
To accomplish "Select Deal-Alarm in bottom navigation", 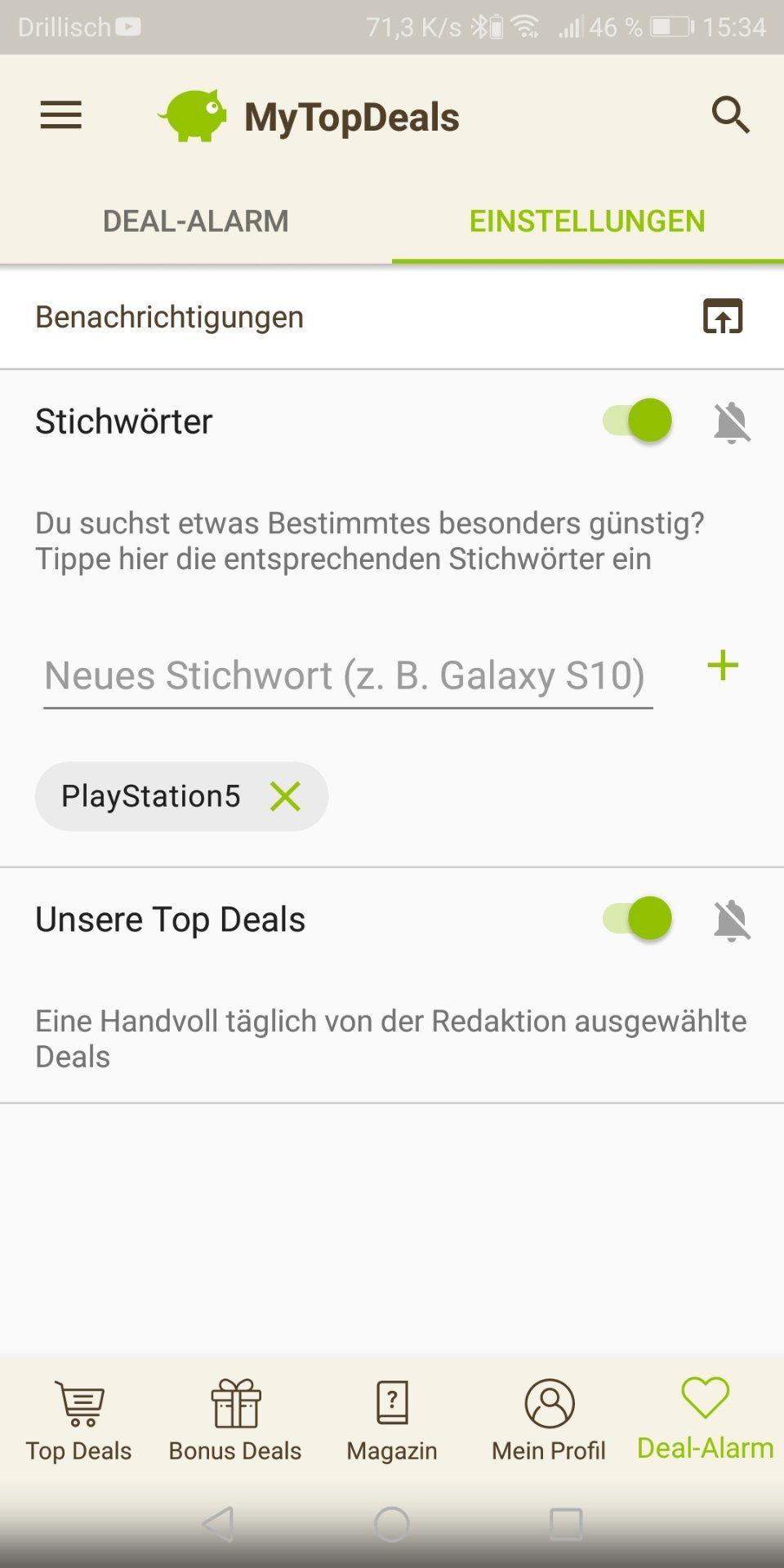I will pyautogui.click(x=705, y=1419).
